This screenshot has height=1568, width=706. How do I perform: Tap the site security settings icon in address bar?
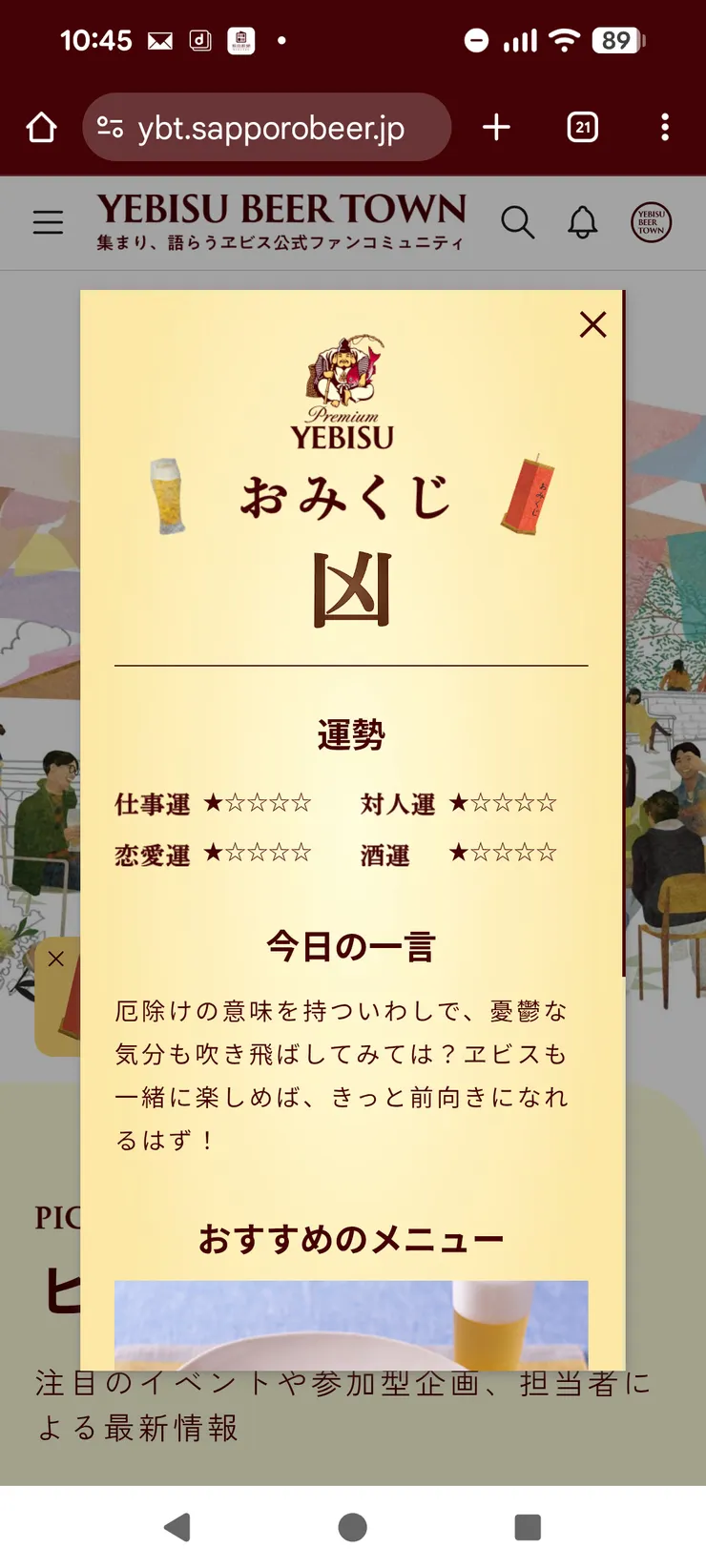click(x=111, y=126)
